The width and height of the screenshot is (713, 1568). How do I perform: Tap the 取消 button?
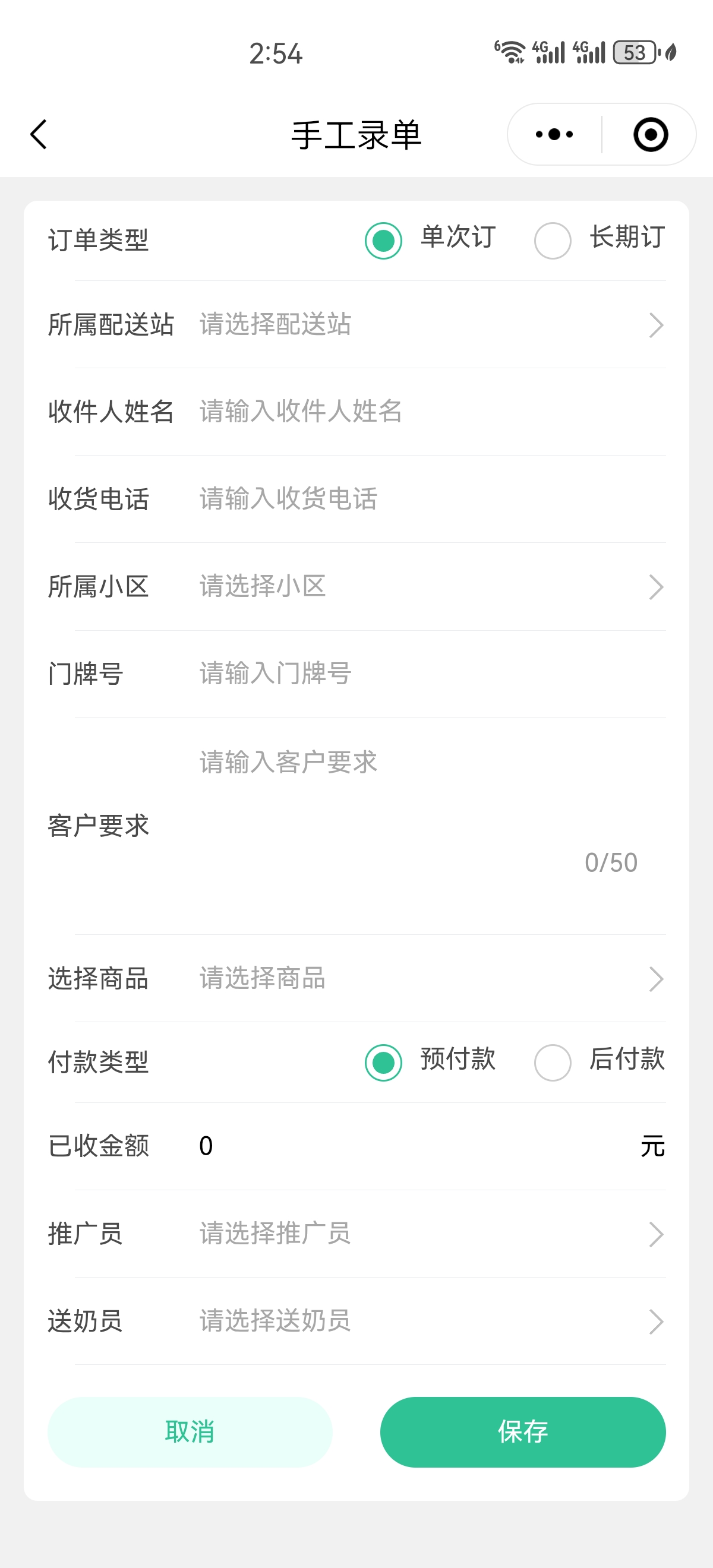[x=190, y=1431]
